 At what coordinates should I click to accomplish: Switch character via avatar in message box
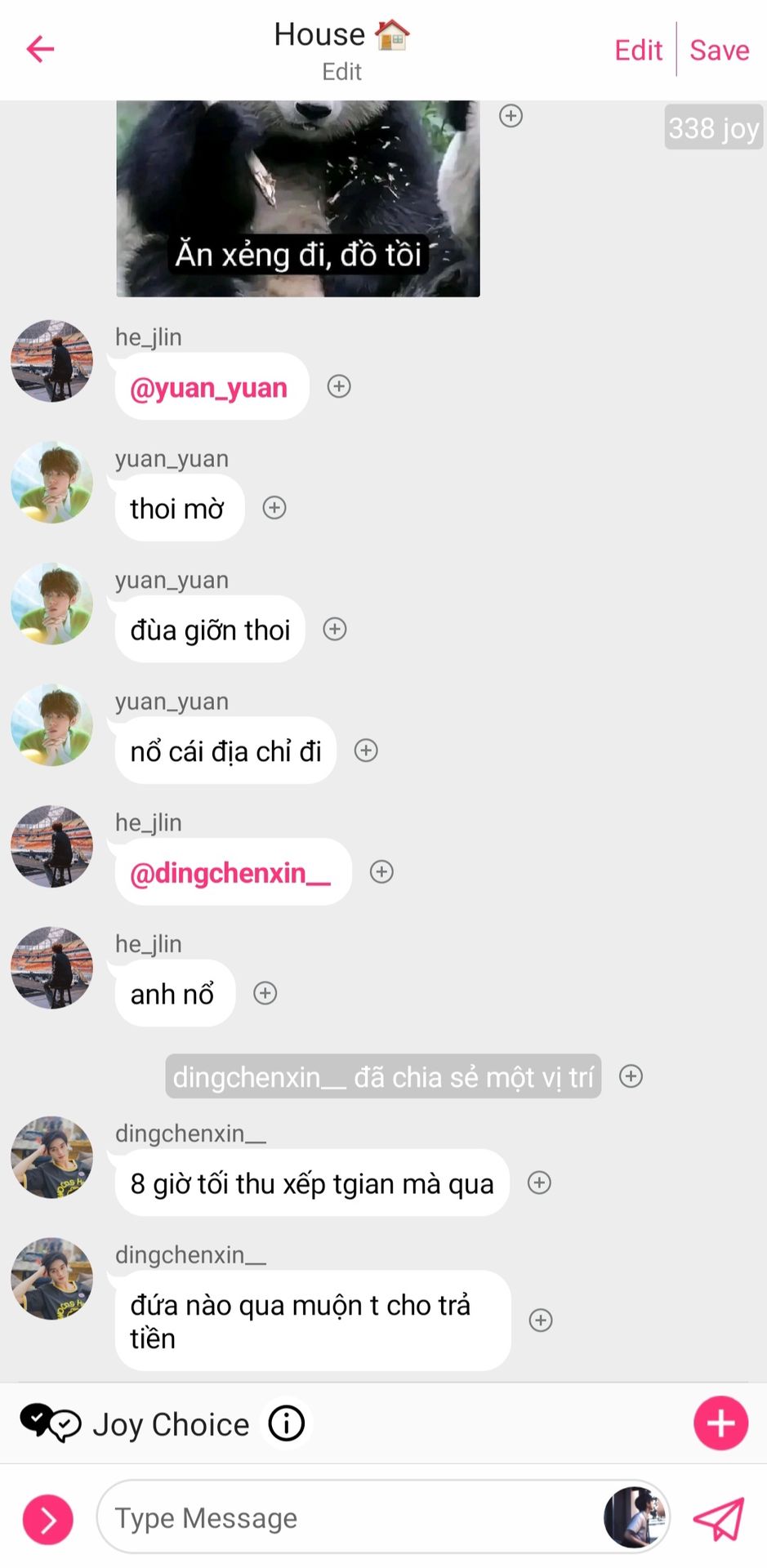pyautogui.click(x=635, y=1517)
